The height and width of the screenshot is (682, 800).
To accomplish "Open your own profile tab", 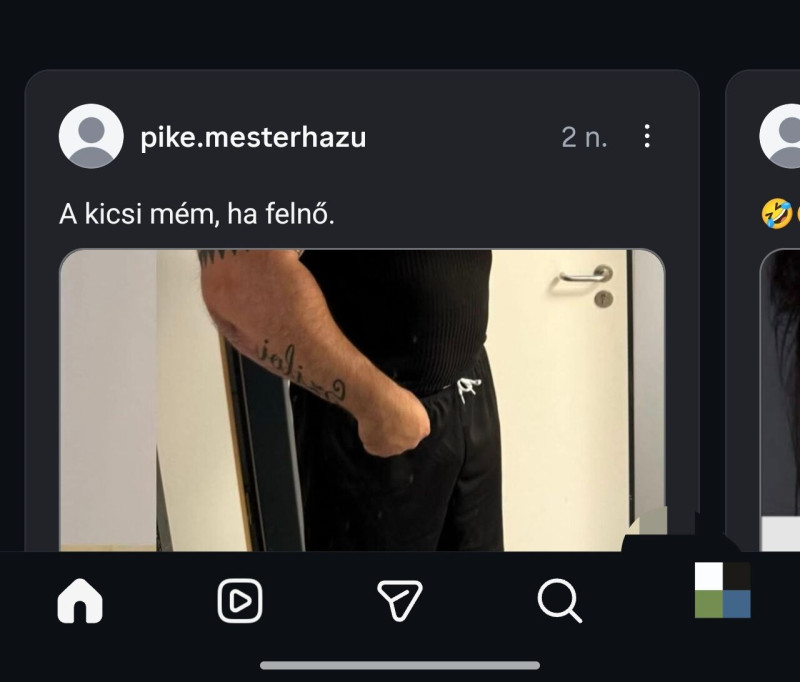I will [722, 591].
